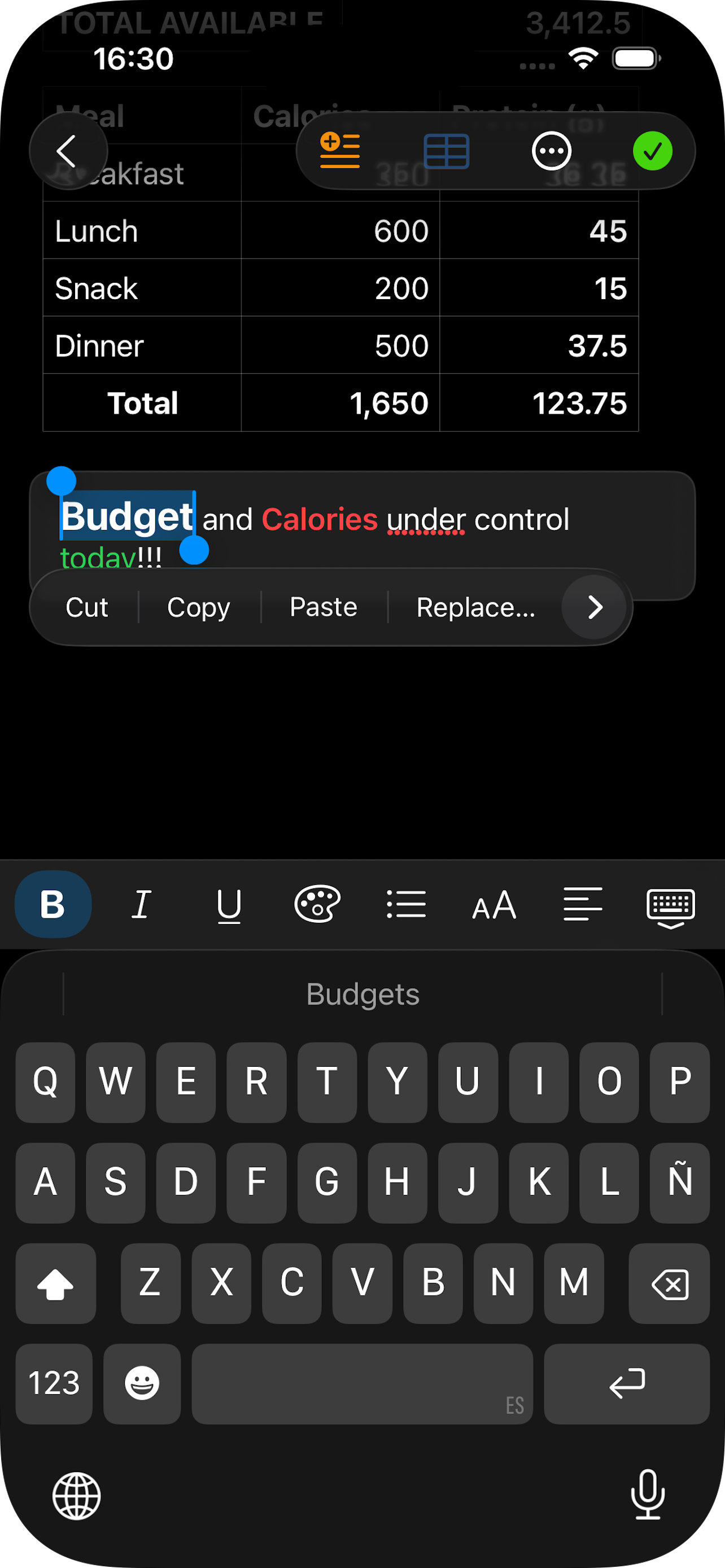The width and height of the screenshot is (725, 1568).
Task: Open the text color palette
Action: (317, 904)
